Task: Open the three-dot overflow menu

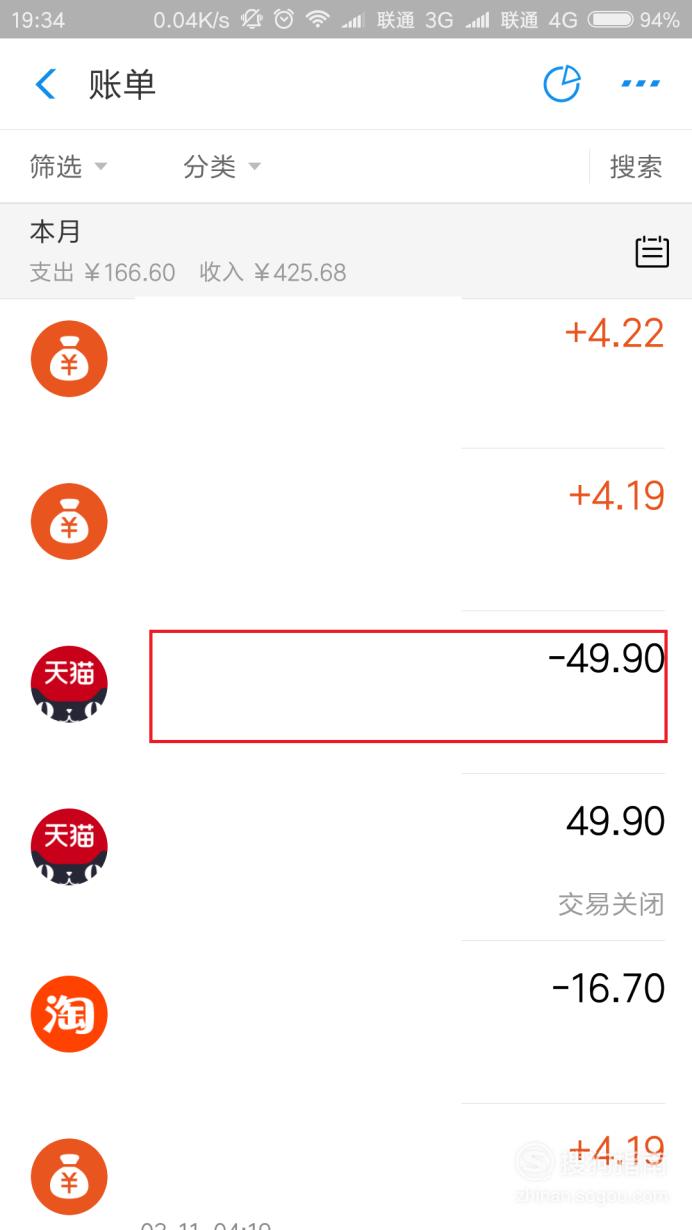Action: click(641, 85)
